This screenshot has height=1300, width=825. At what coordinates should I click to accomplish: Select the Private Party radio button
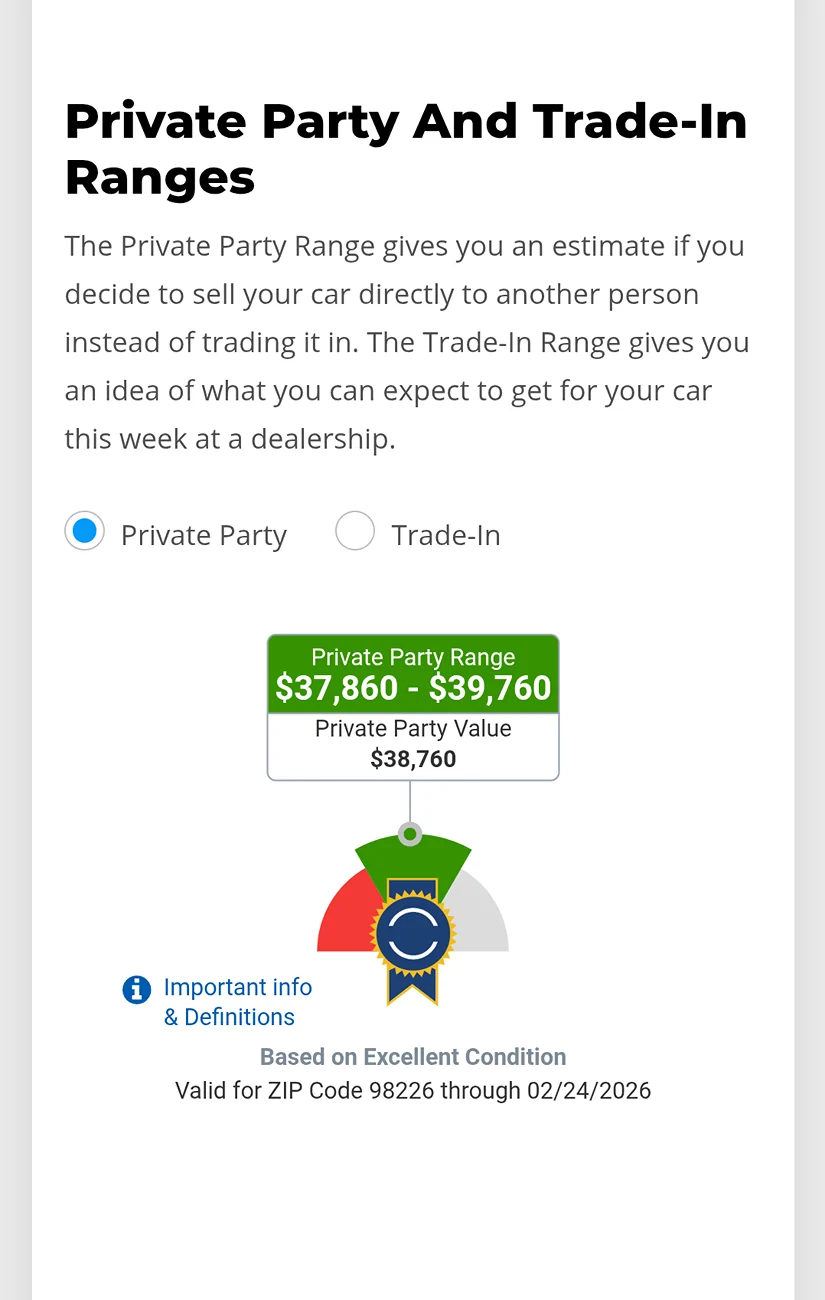[x=84, y=531]
